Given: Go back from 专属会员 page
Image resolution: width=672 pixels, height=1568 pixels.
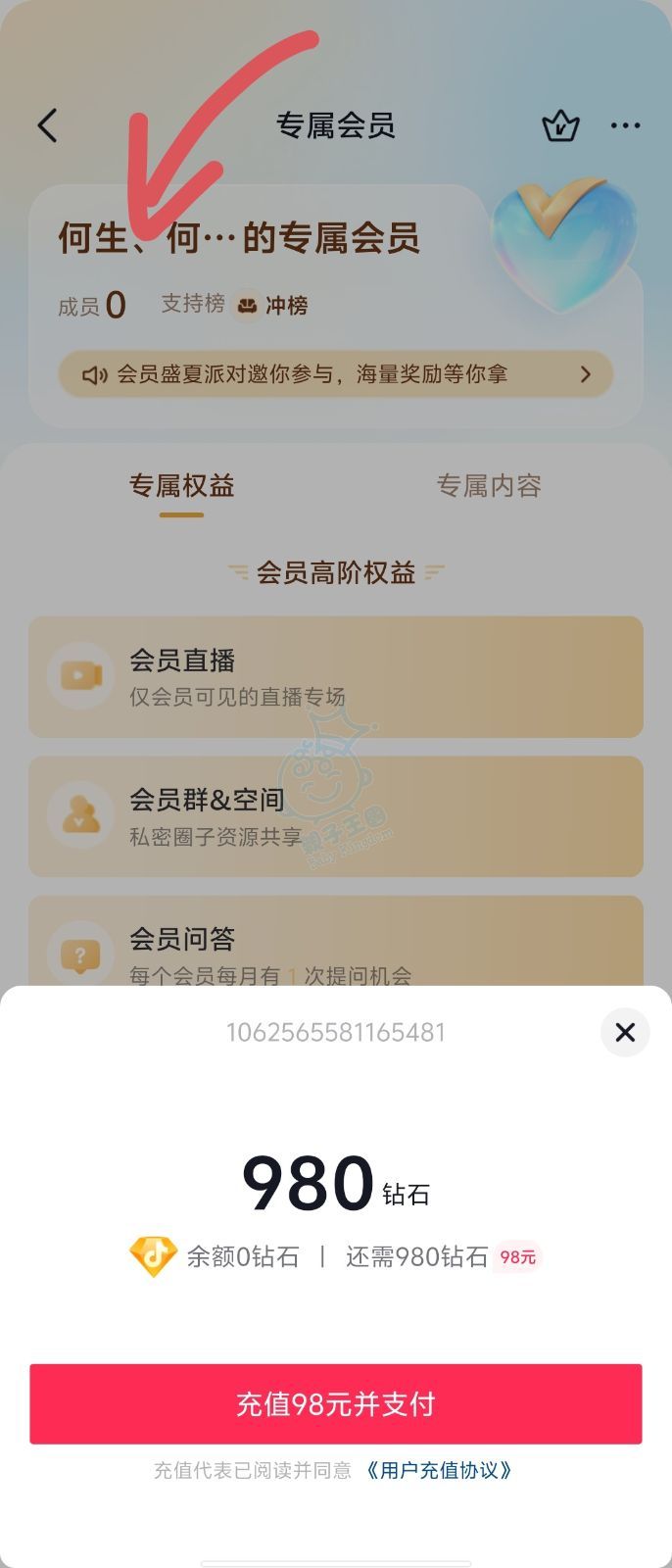Looking at the screenshot, I should (x=48, y=125).
